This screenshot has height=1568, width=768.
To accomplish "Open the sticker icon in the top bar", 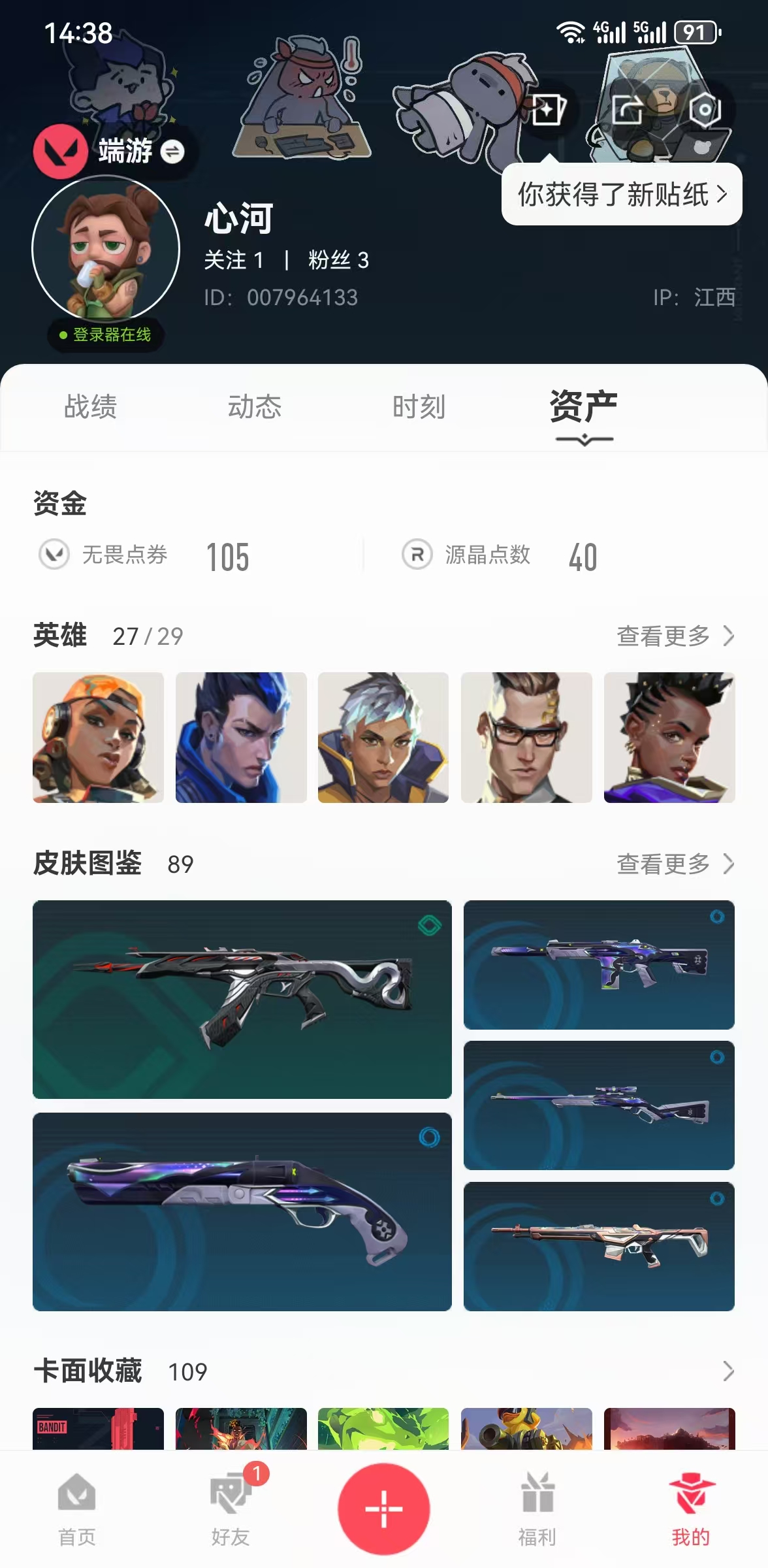I will coord(547,109).
